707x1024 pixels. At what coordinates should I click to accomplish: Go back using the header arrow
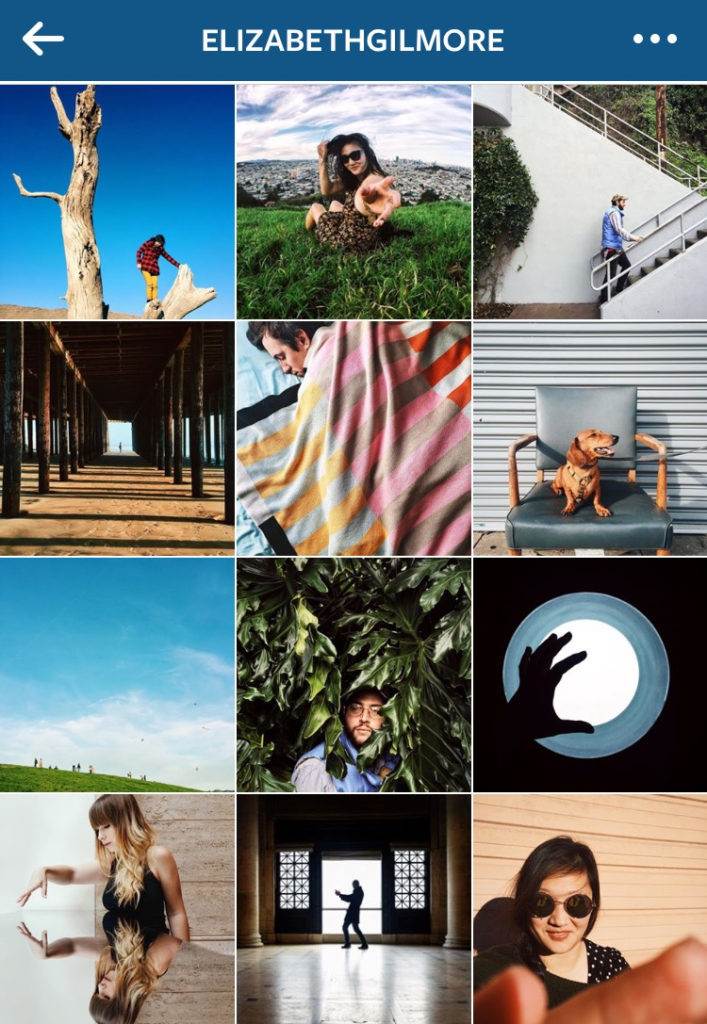click(x=43, y=40)
